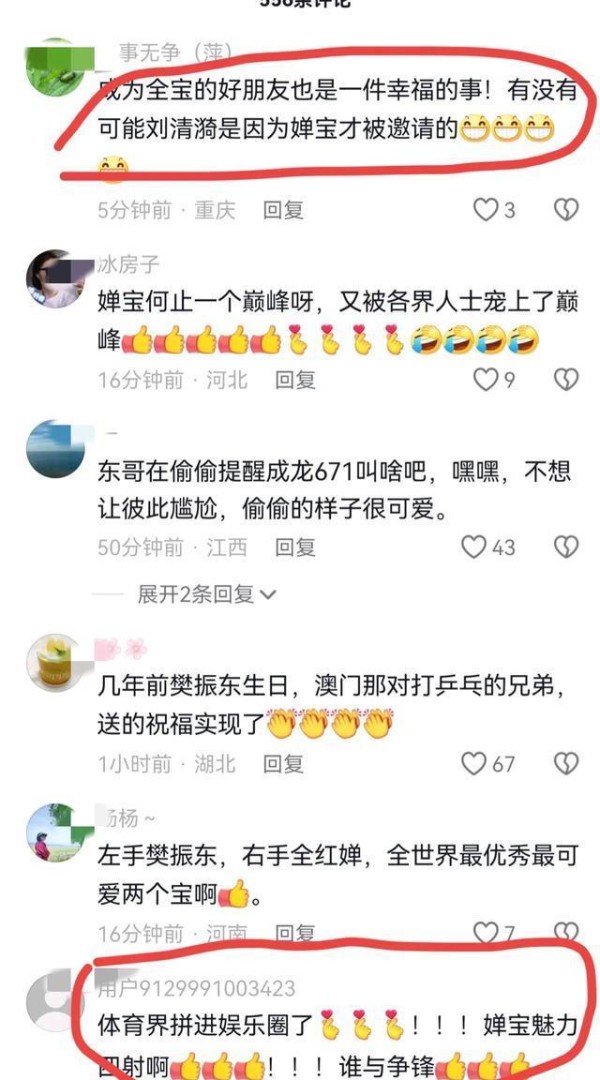This screenshot has width=600, height=1080.
Task: Reply to the comment posted from 重庆
Action: [283, 210]
